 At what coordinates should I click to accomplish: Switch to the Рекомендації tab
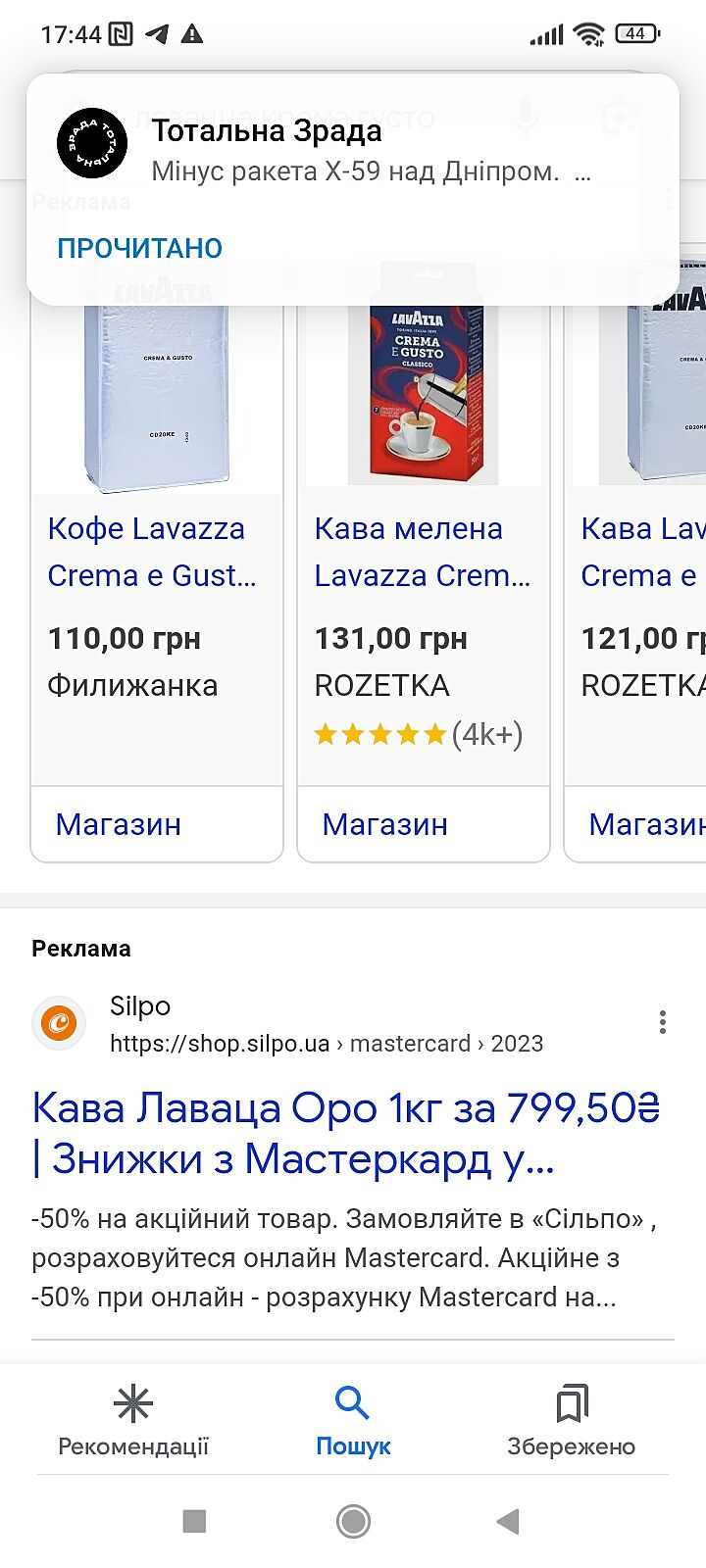coord(133,1420)
